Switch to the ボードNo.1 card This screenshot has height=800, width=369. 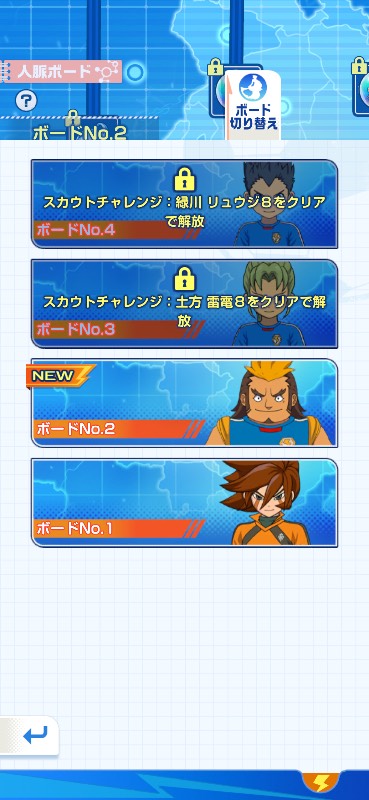(184, 503)
